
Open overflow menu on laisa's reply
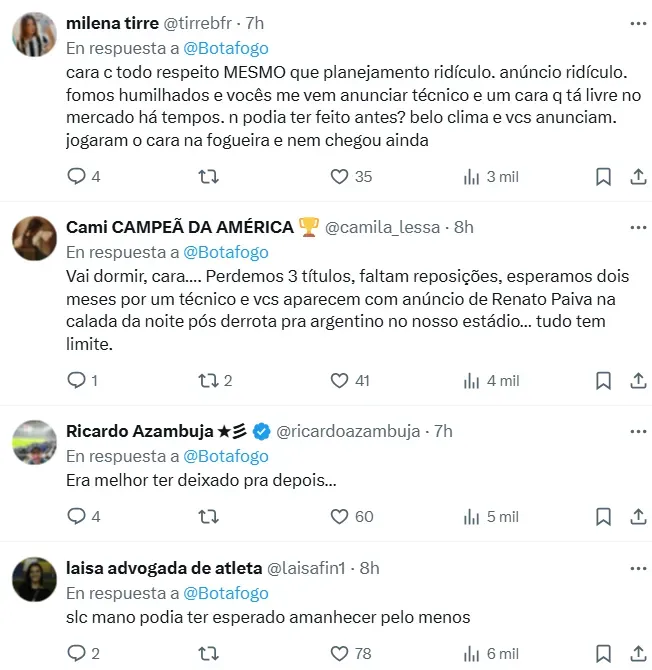point(637,567)
